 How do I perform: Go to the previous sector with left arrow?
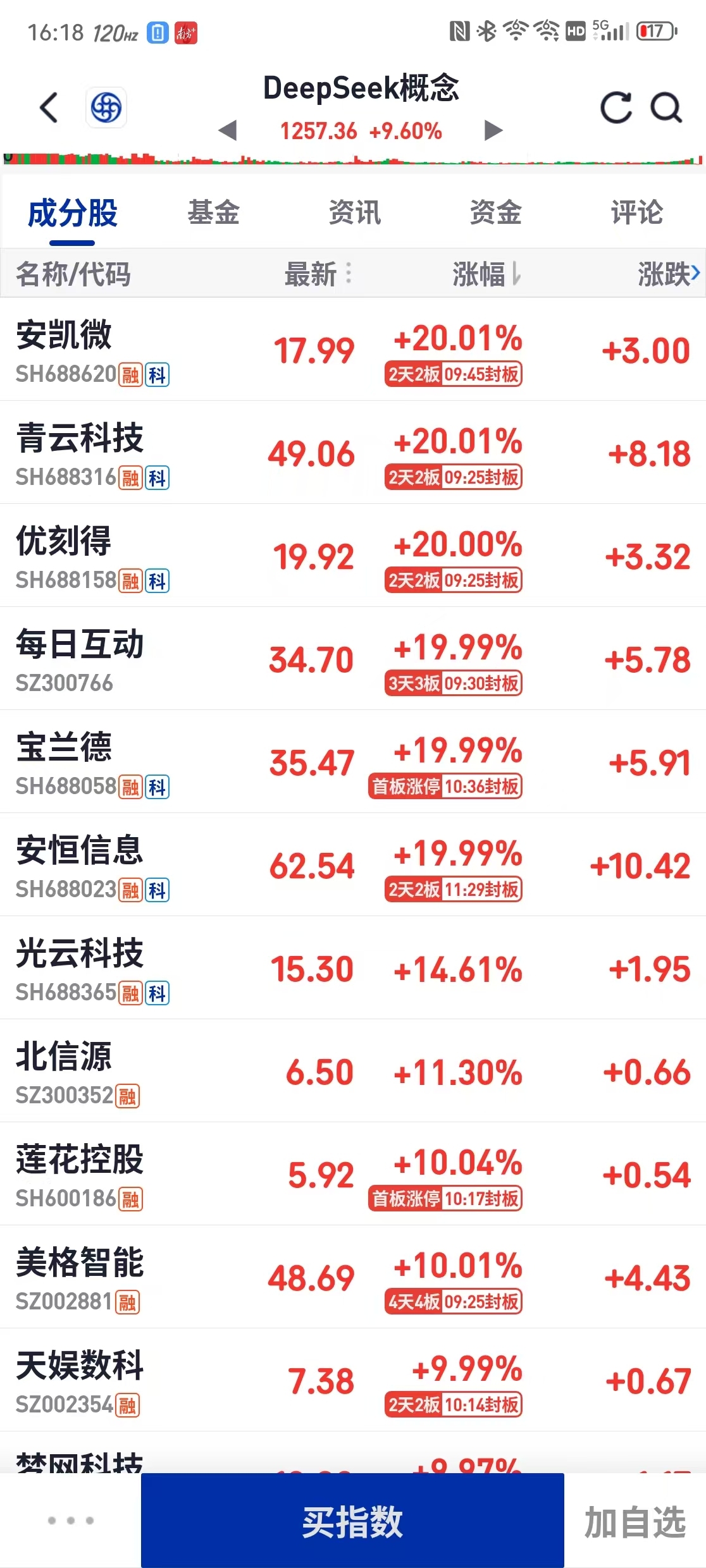click(228, 131)
